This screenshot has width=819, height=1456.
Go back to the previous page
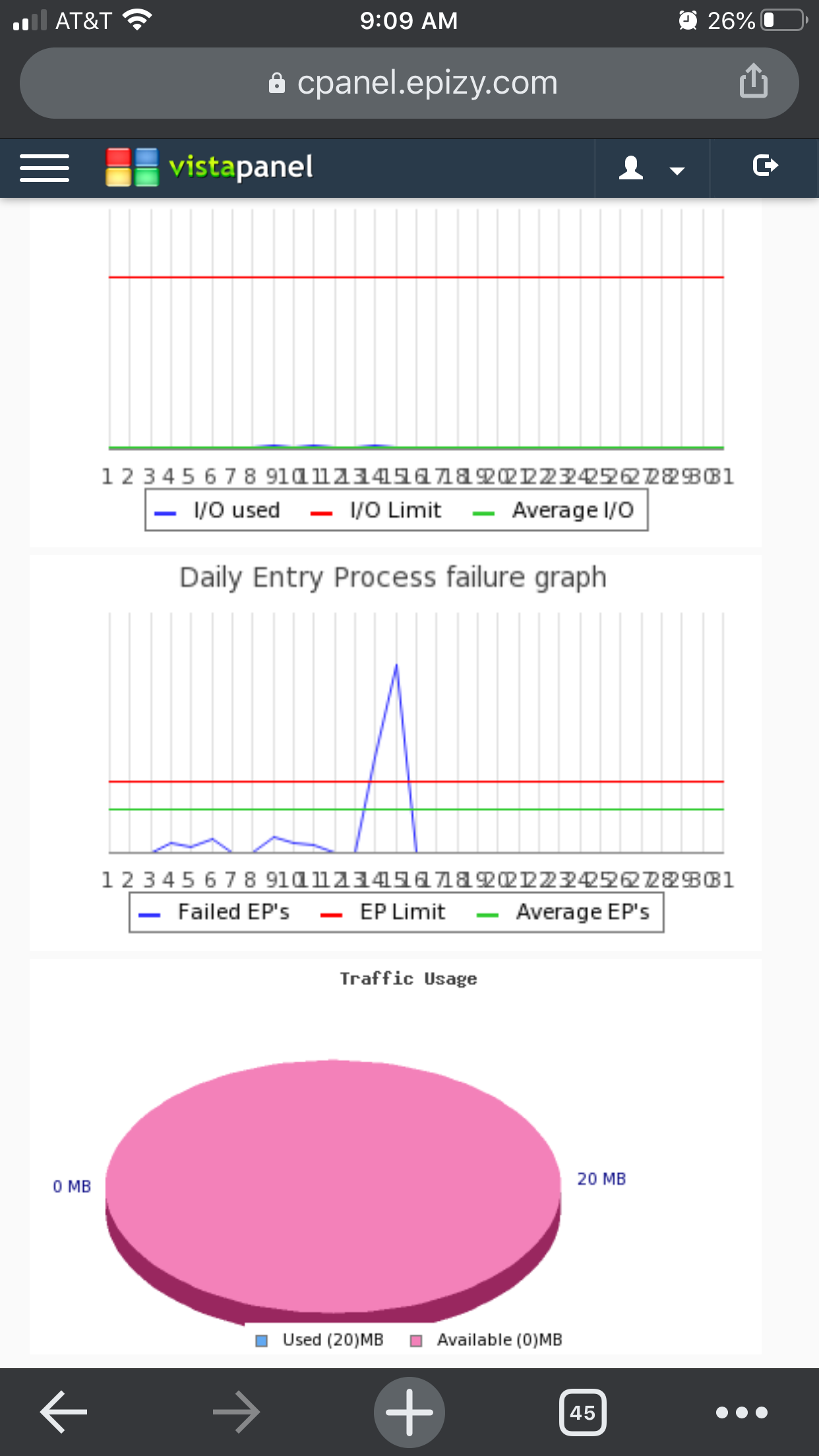pyautogui.click(x=64, y=1412)
